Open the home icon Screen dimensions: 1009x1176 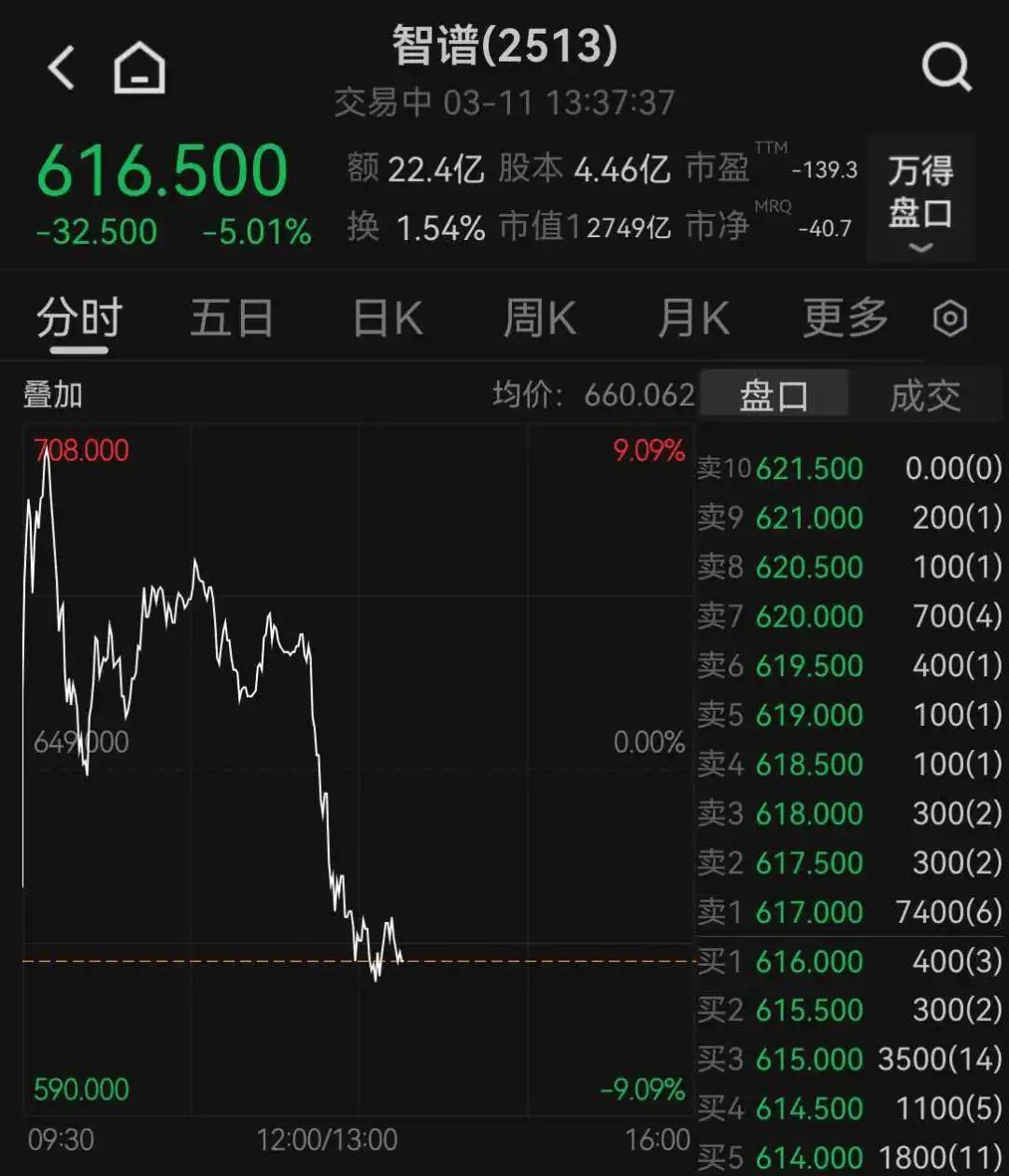[139, 68]
